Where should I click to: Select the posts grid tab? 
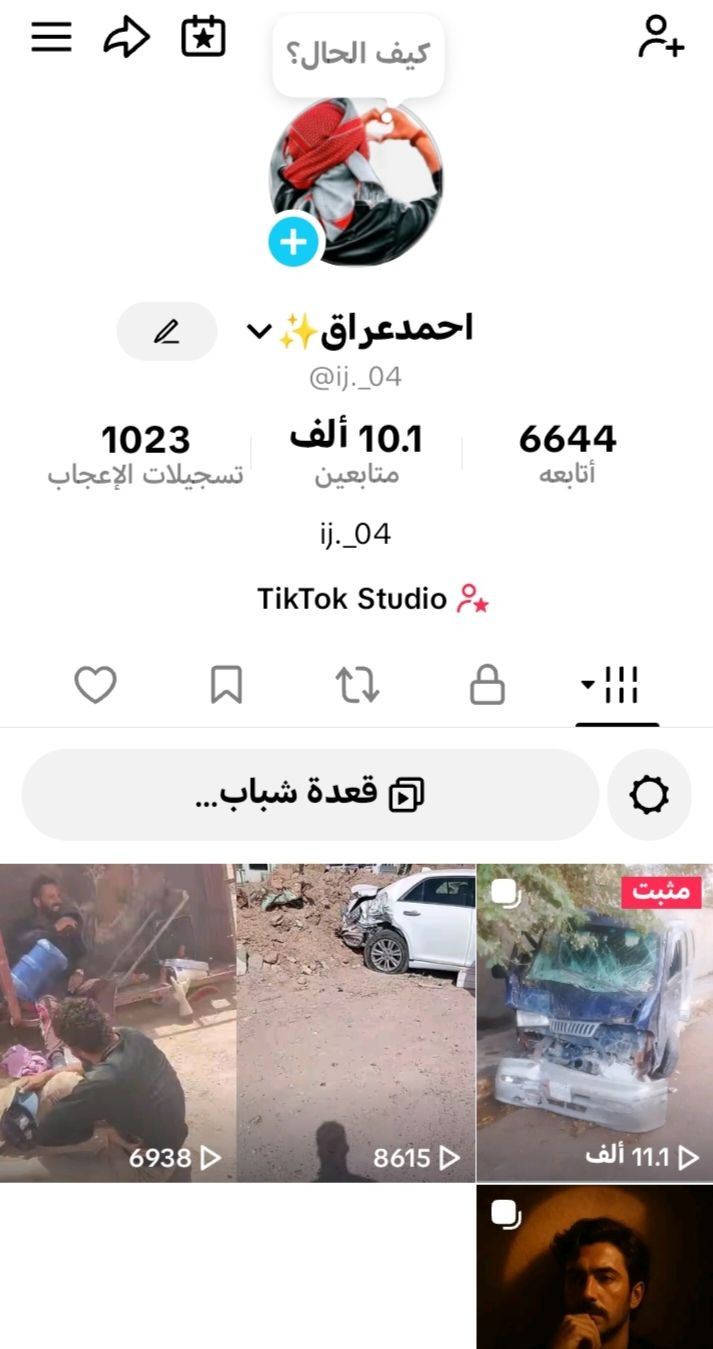click(617, 686)
